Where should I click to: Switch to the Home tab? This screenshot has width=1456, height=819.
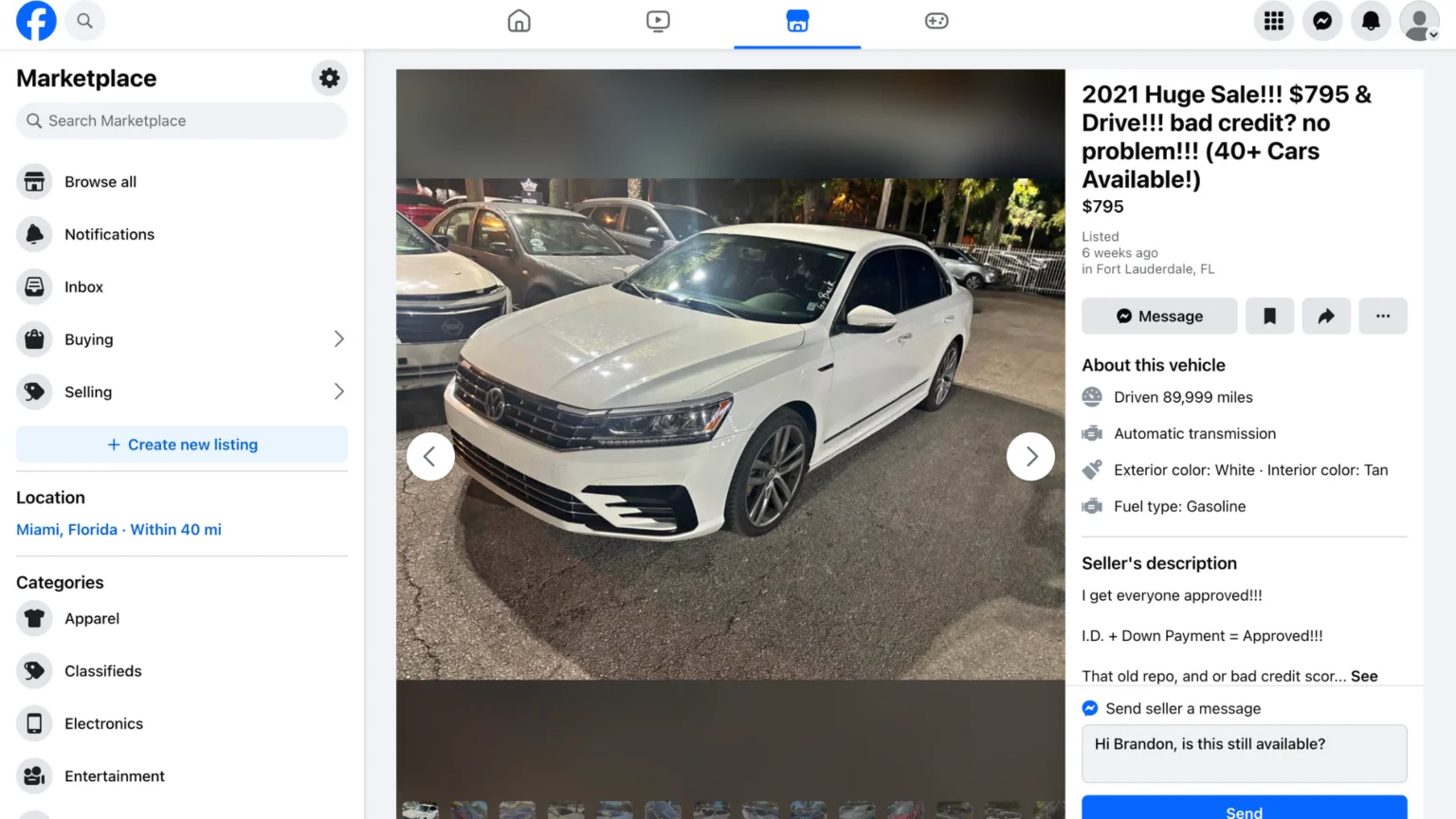[x=519, y=21]
